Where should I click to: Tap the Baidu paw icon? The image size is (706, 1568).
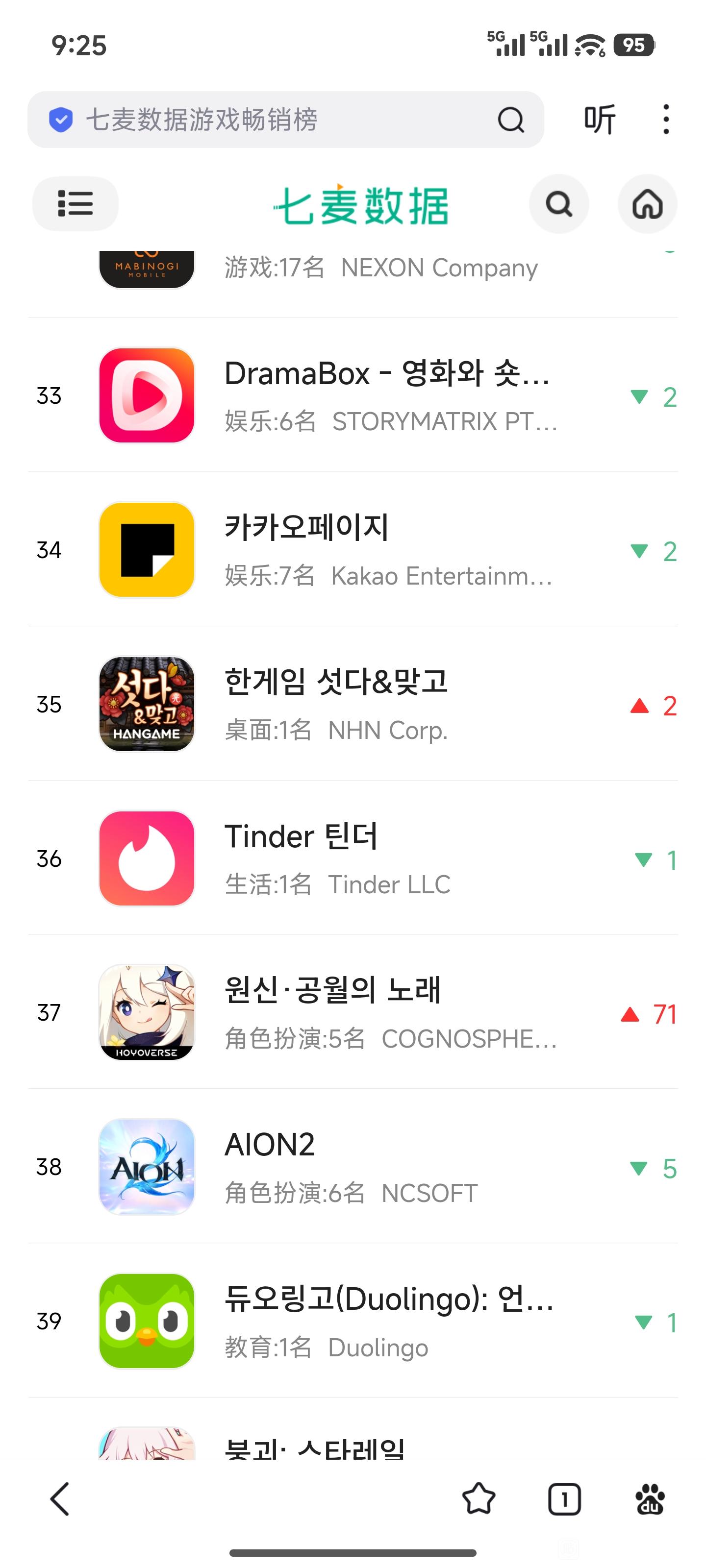pyautogui.click(x=649, y=1498)
